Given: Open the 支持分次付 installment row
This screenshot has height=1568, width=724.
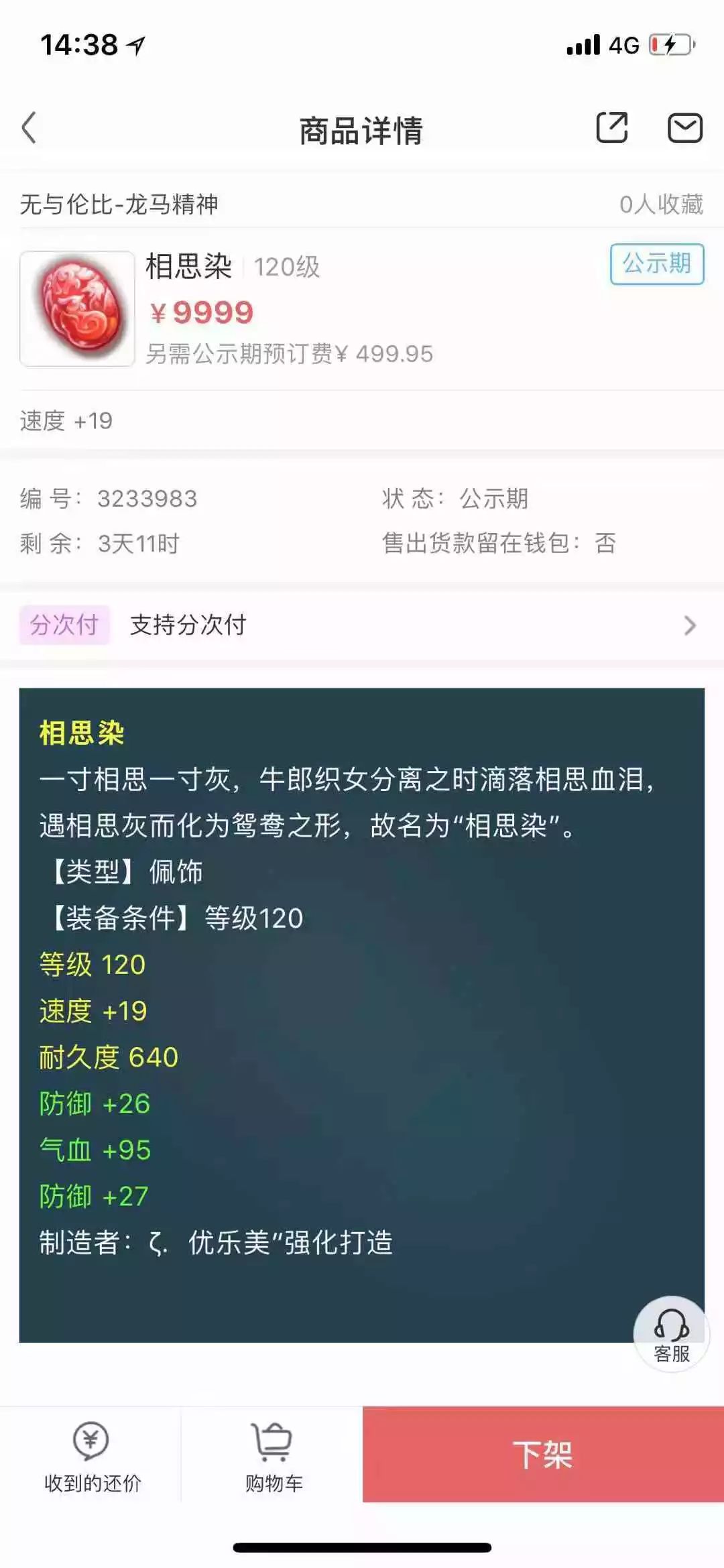Looking at the screenshot, I should [362, 625].
